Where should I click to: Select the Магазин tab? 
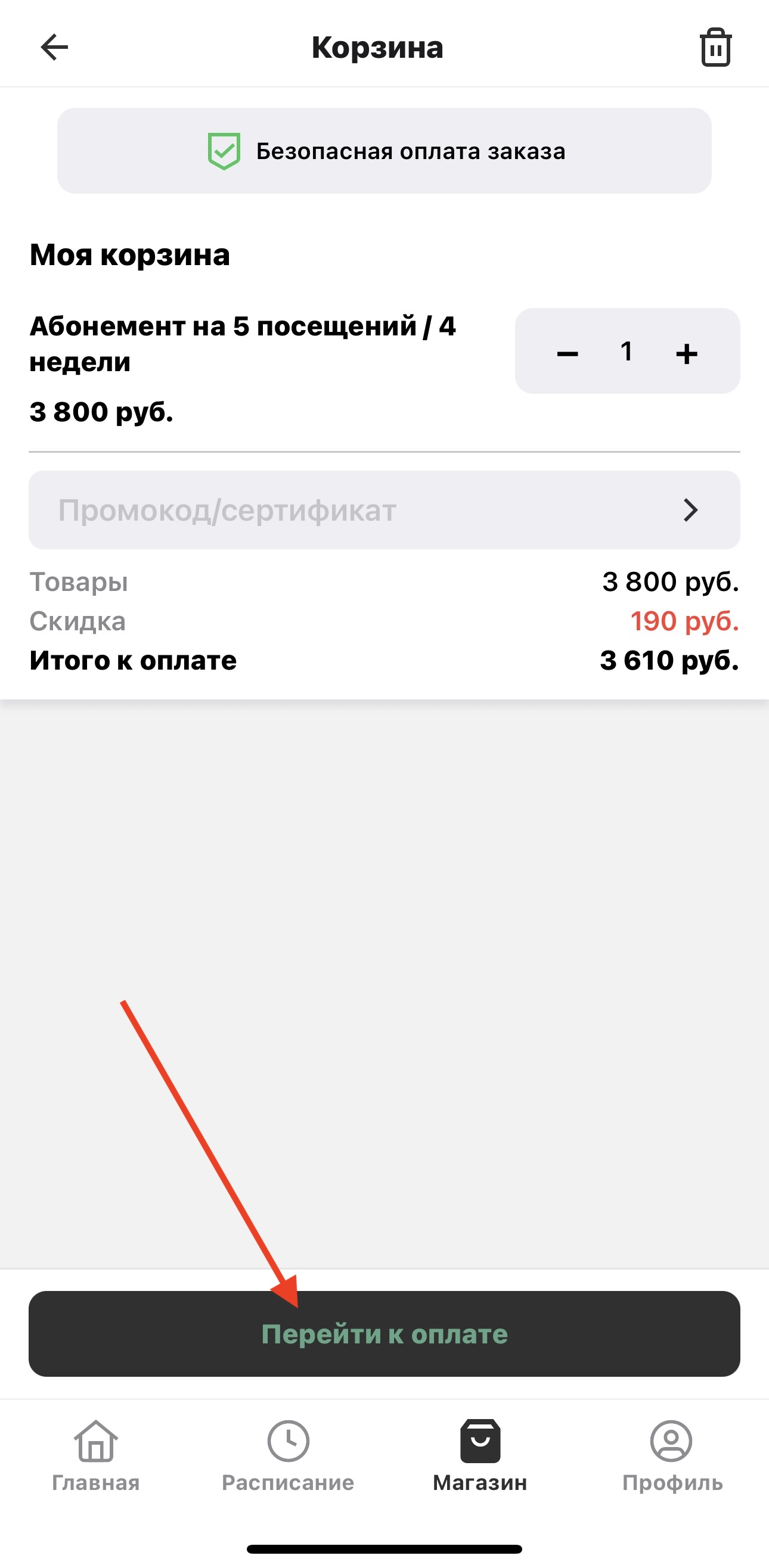tap(480, 1455)
